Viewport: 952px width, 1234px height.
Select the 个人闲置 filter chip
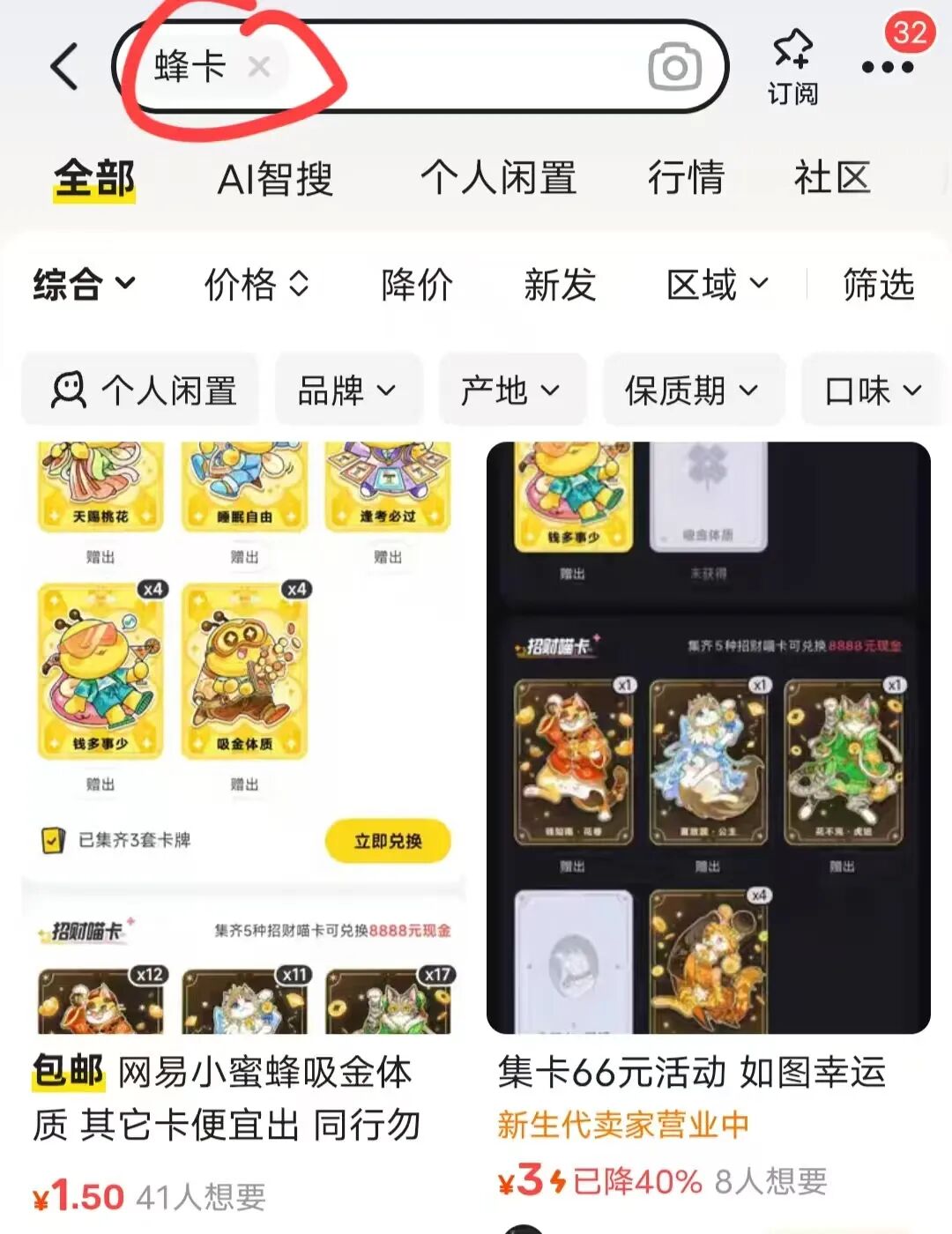[x=143, y=390]
